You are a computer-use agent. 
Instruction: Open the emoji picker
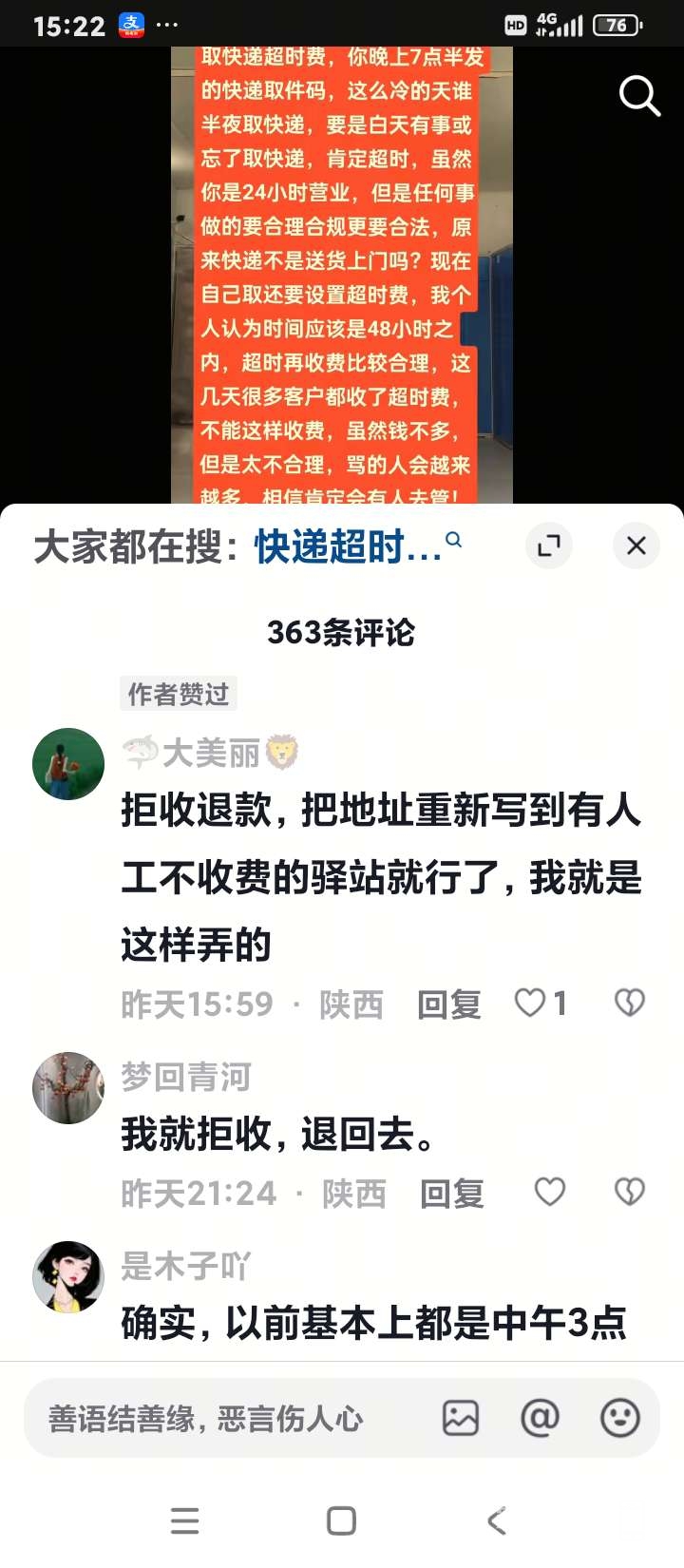click(x=620, y=1419)
